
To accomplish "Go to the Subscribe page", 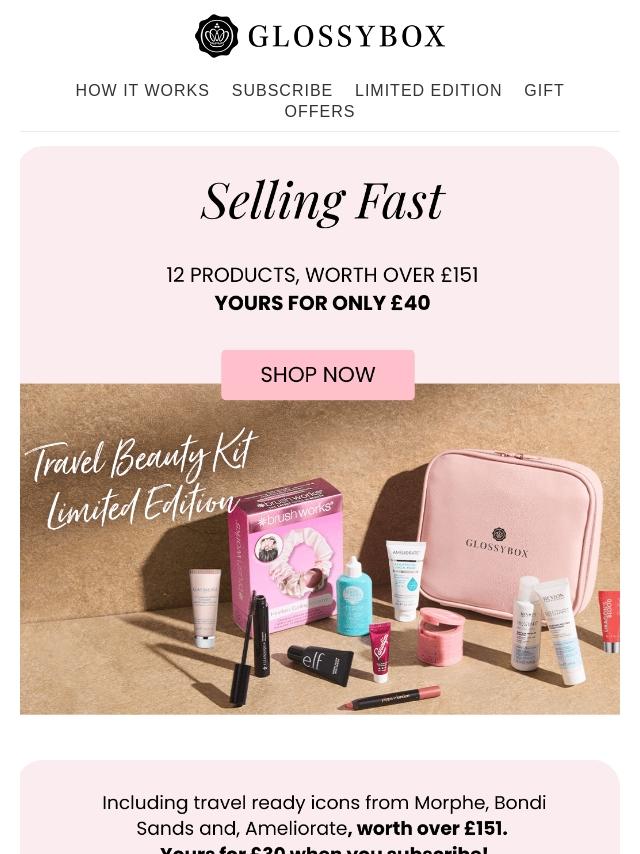I will click(282, 90).
